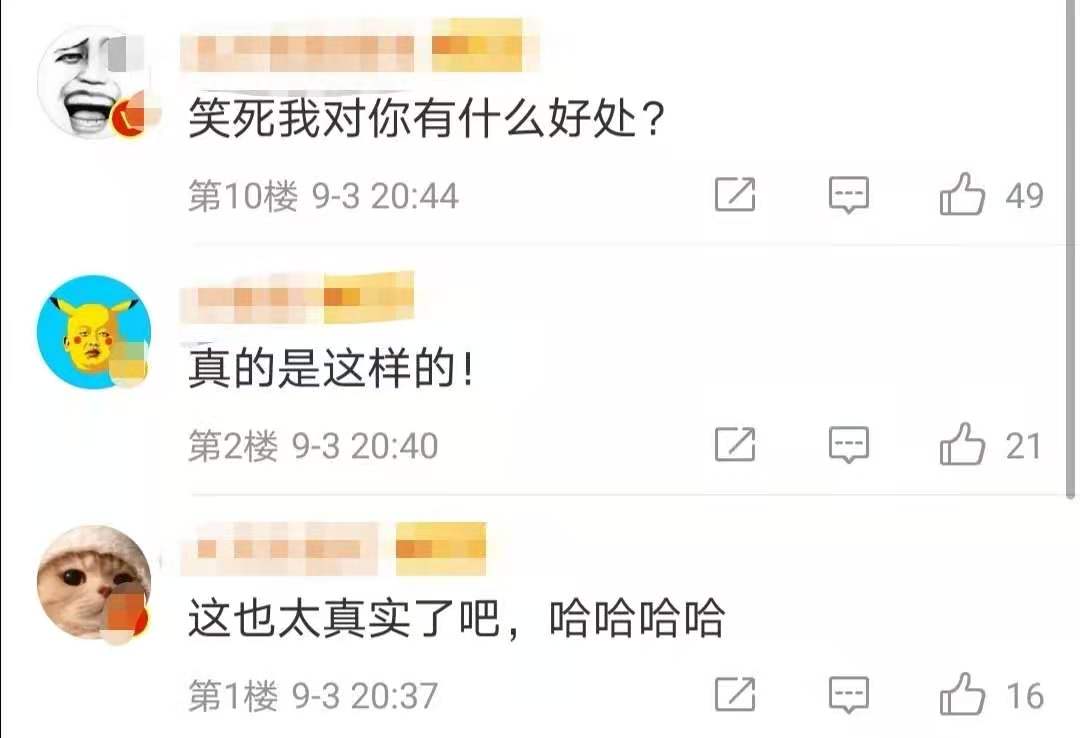Share the 第2楼 comment
The height and width of the screenshot is (738, 1080).
pos(735,445)
